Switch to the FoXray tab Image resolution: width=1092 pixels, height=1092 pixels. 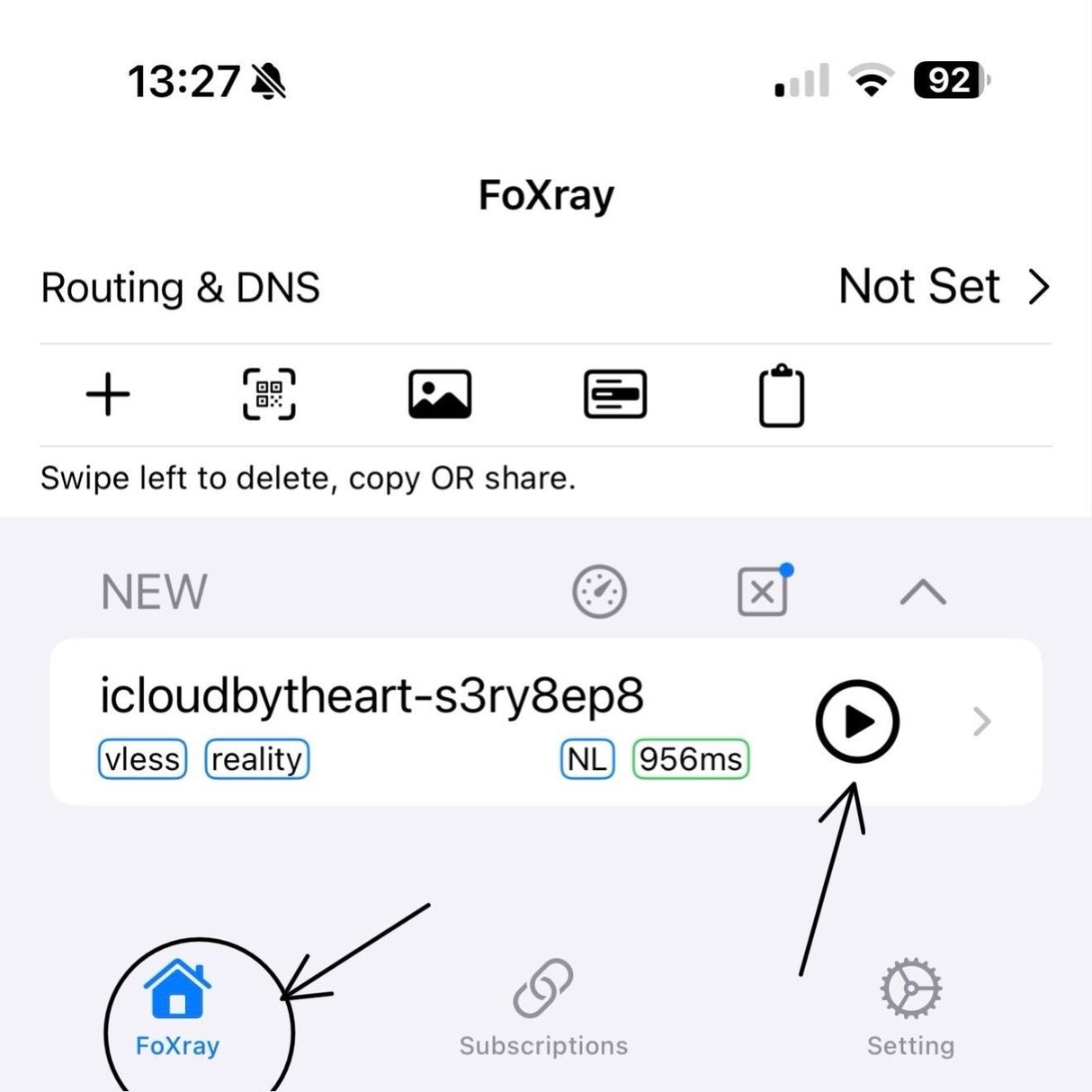tap(178, 1007)
